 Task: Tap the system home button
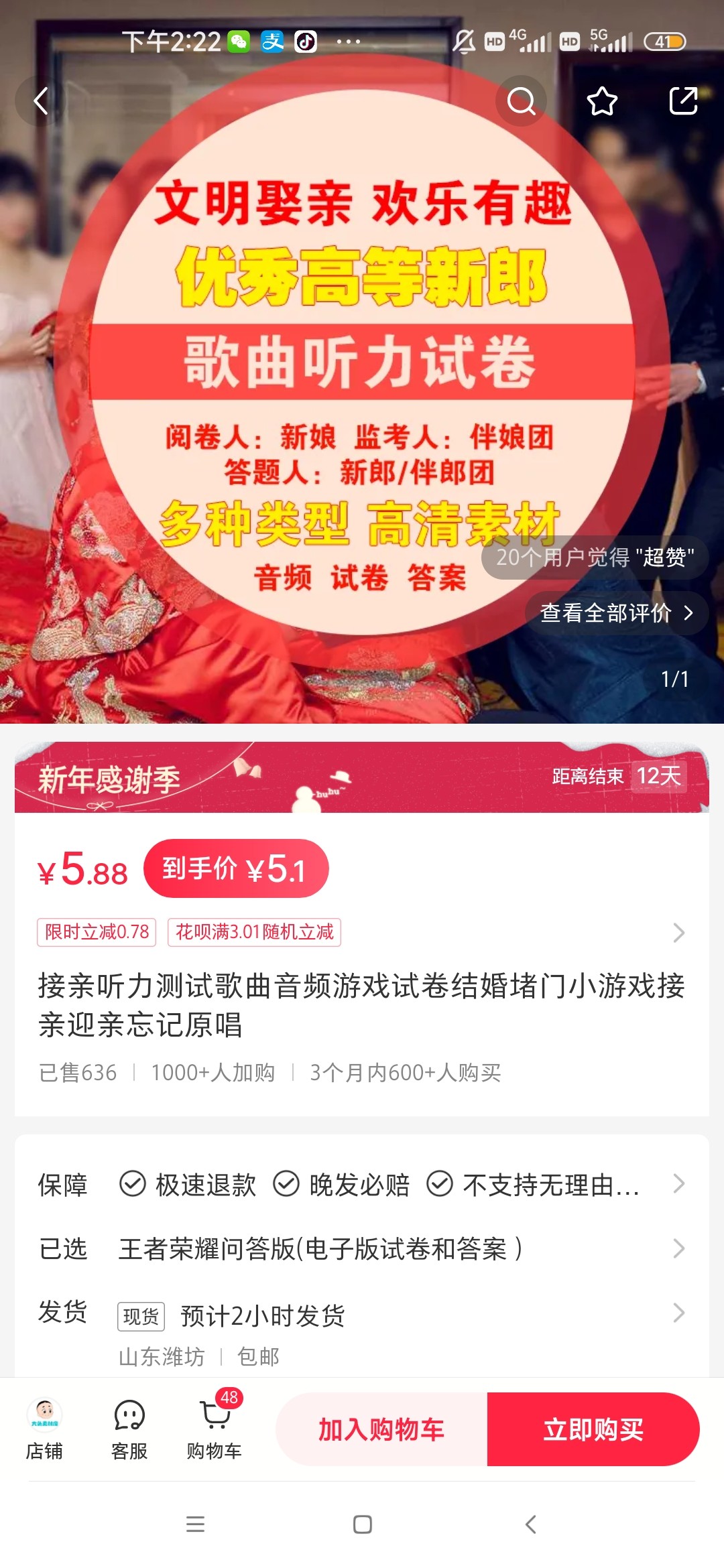[x=362, y=1524]
